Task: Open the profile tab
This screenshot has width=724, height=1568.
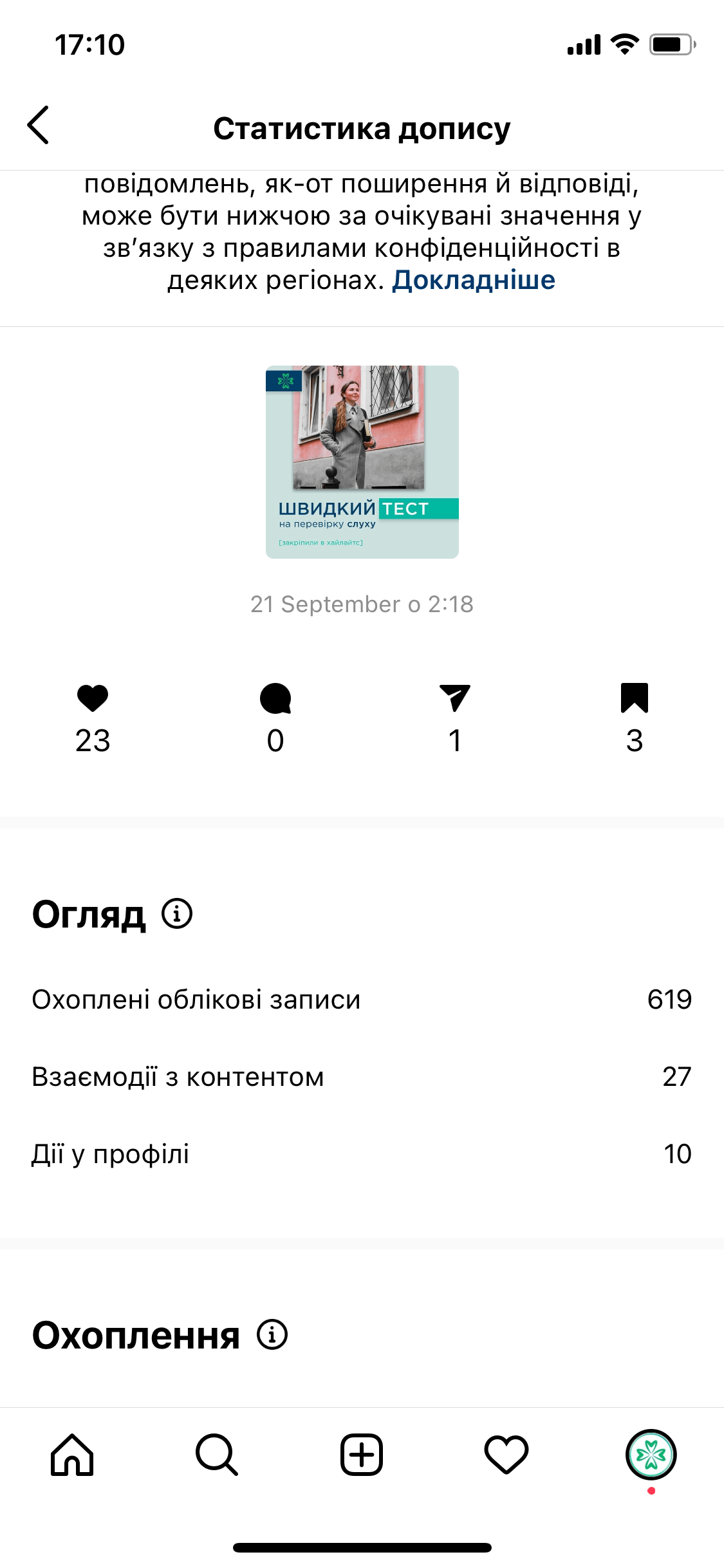Action: (651, 1455)
